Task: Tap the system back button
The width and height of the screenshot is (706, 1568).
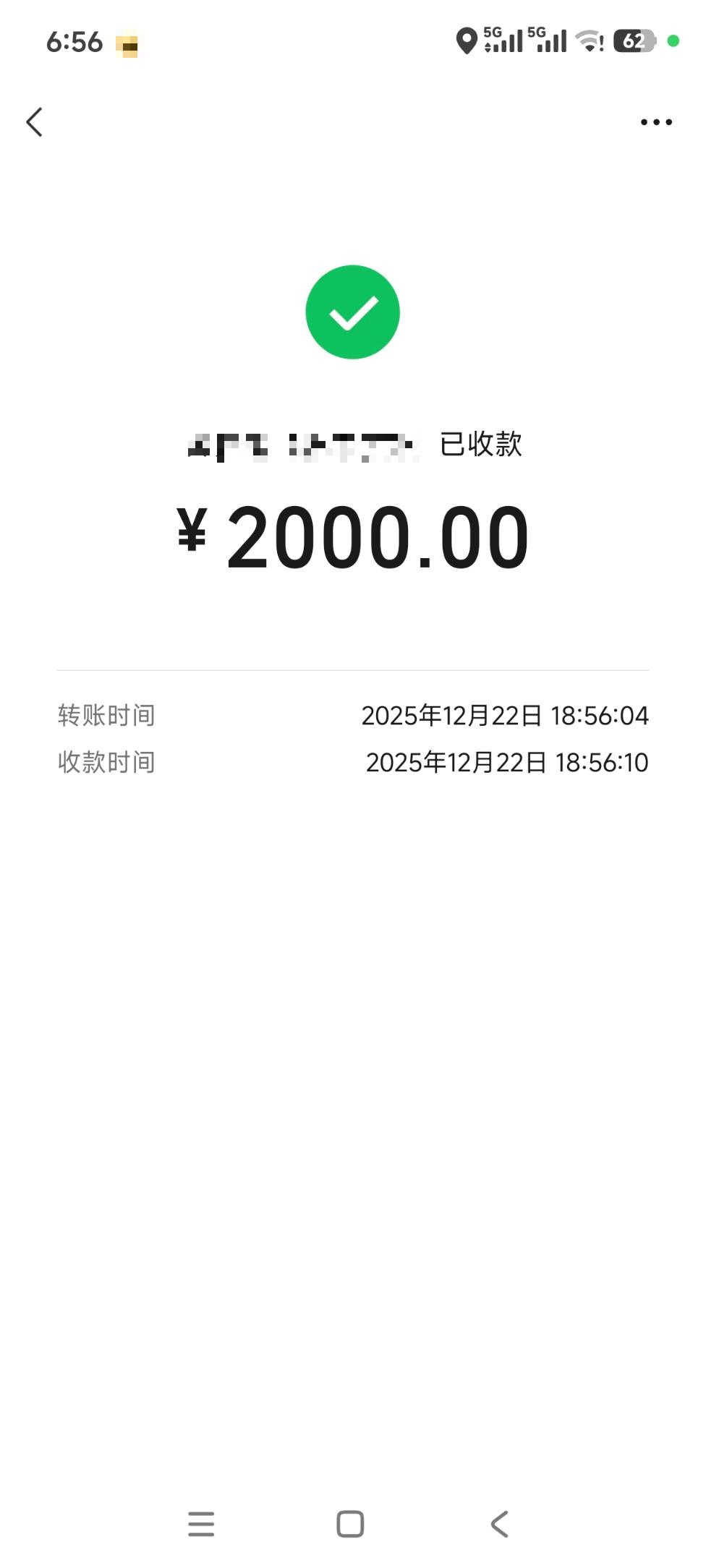Action: click(x=499, y=1524)
